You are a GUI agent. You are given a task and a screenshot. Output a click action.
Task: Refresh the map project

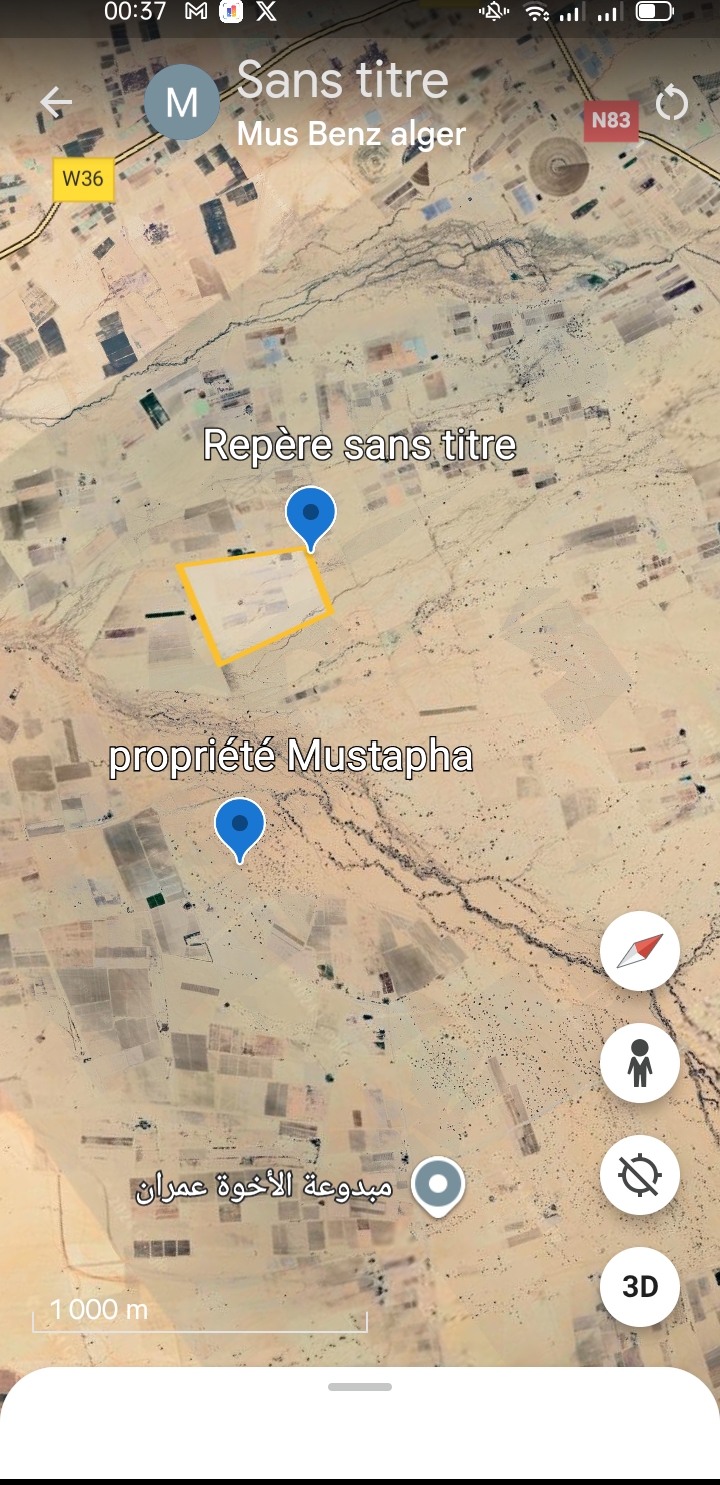click(x=672, y=103)
